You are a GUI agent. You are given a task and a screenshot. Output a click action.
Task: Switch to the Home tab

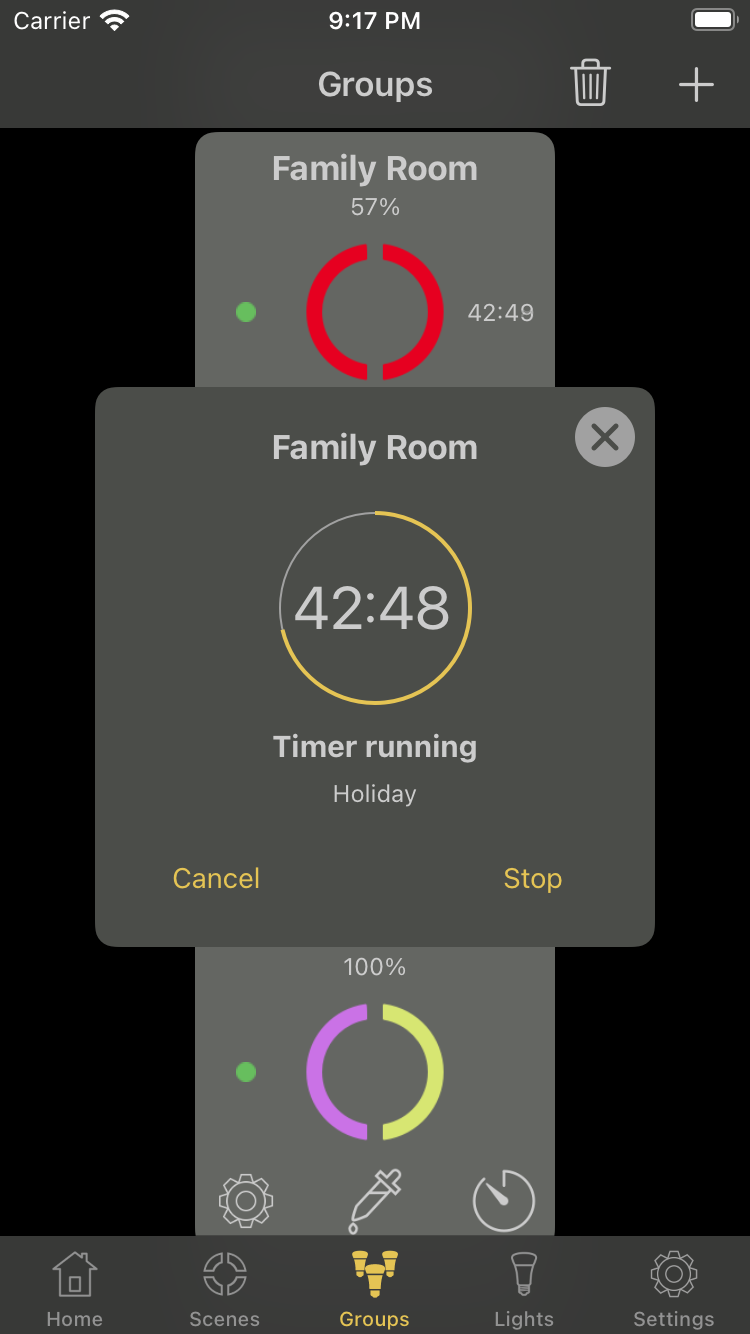click(x=75, y=1289)
